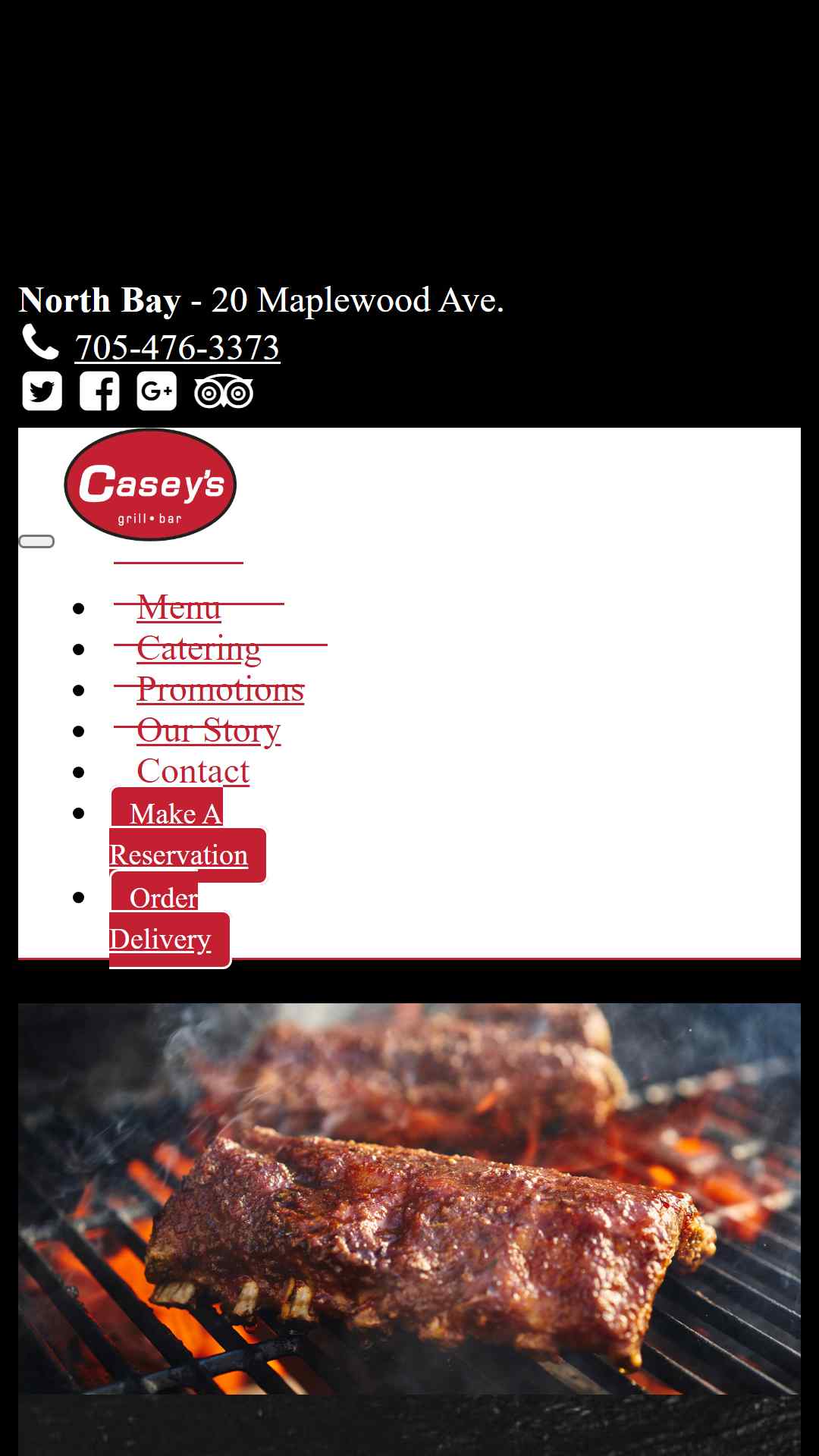Open the Menu link
This screenshot has height=1456, width=819.
(x=179, y=607)
